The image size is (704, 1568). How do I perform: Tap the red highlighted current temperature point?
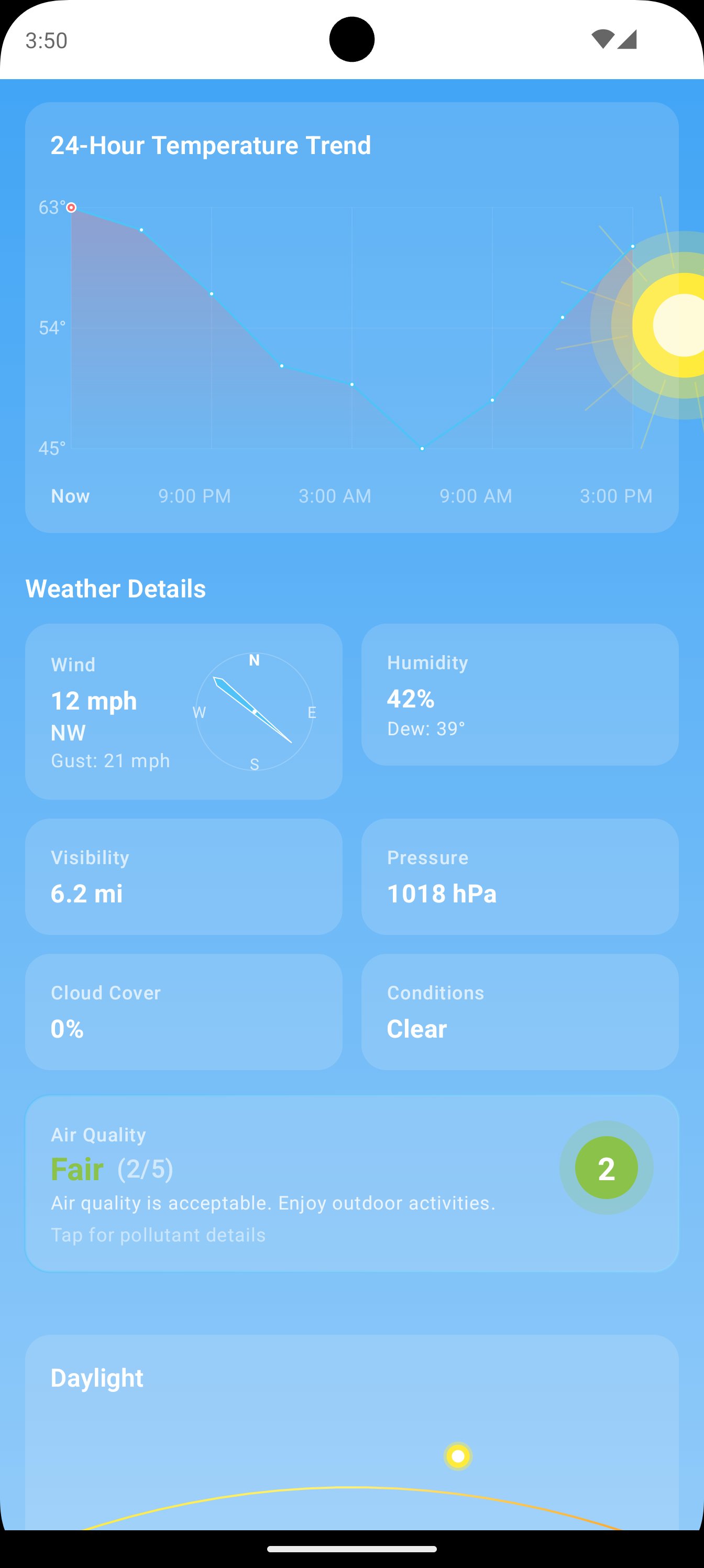tap(71, 208)
